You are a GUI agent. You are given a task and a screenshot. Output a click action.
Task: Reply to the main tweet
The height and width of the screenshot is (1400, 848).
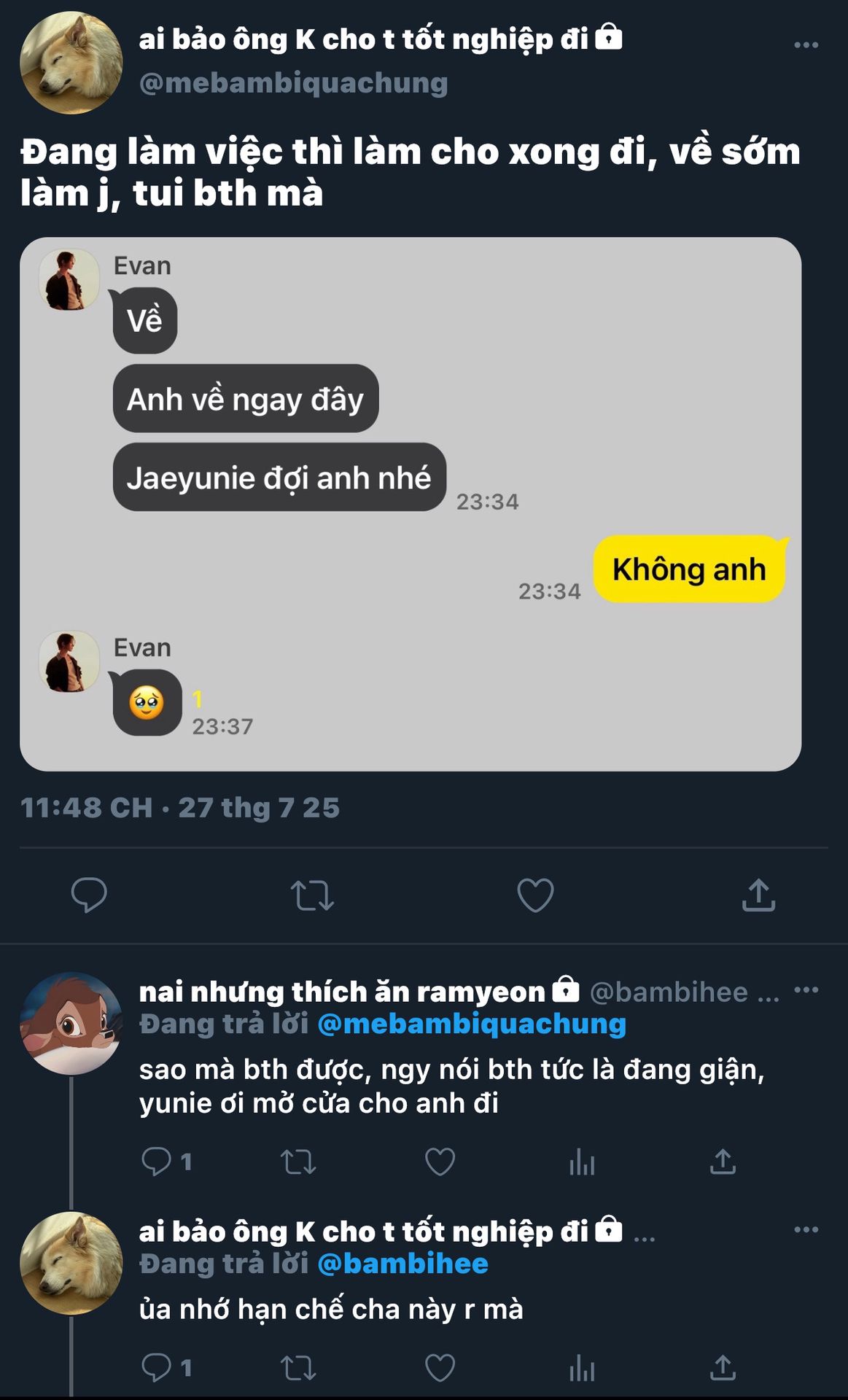pyautogui.click(x=89, y=895)
